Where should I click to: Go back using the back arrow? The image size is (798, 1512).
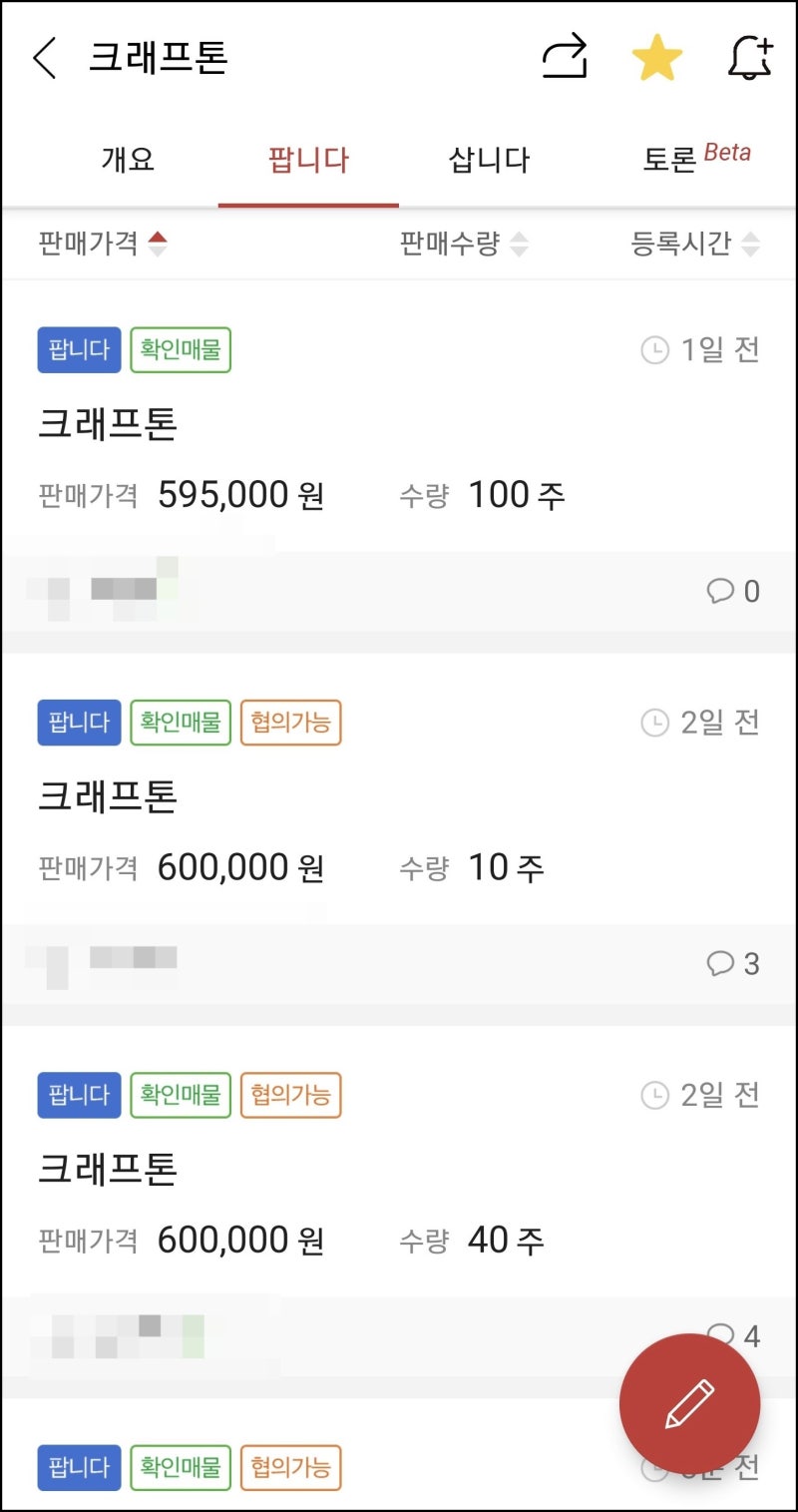[x=42, y=58]
